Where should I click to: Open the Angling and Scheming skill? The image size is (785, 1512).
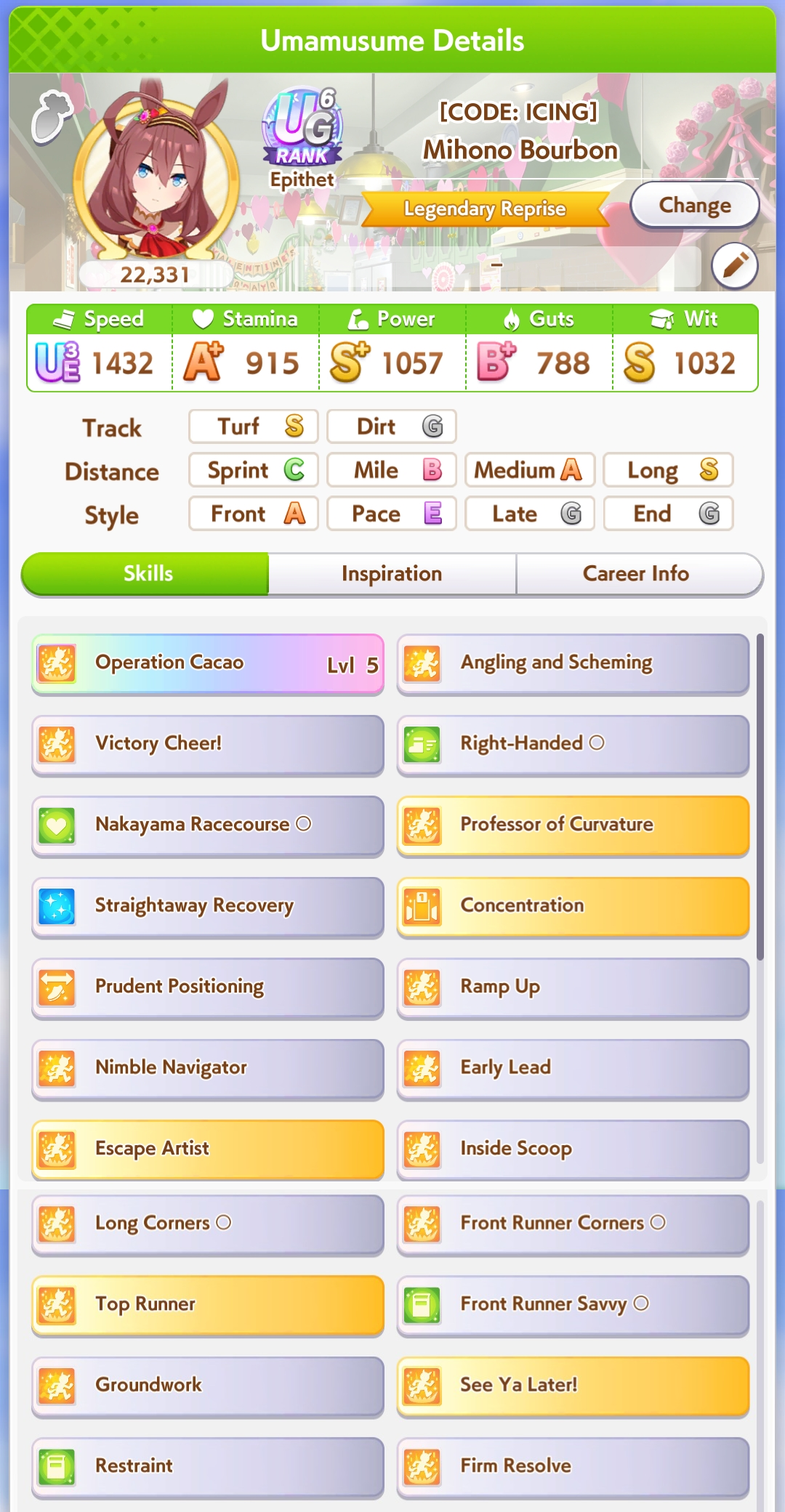[573, 664]
